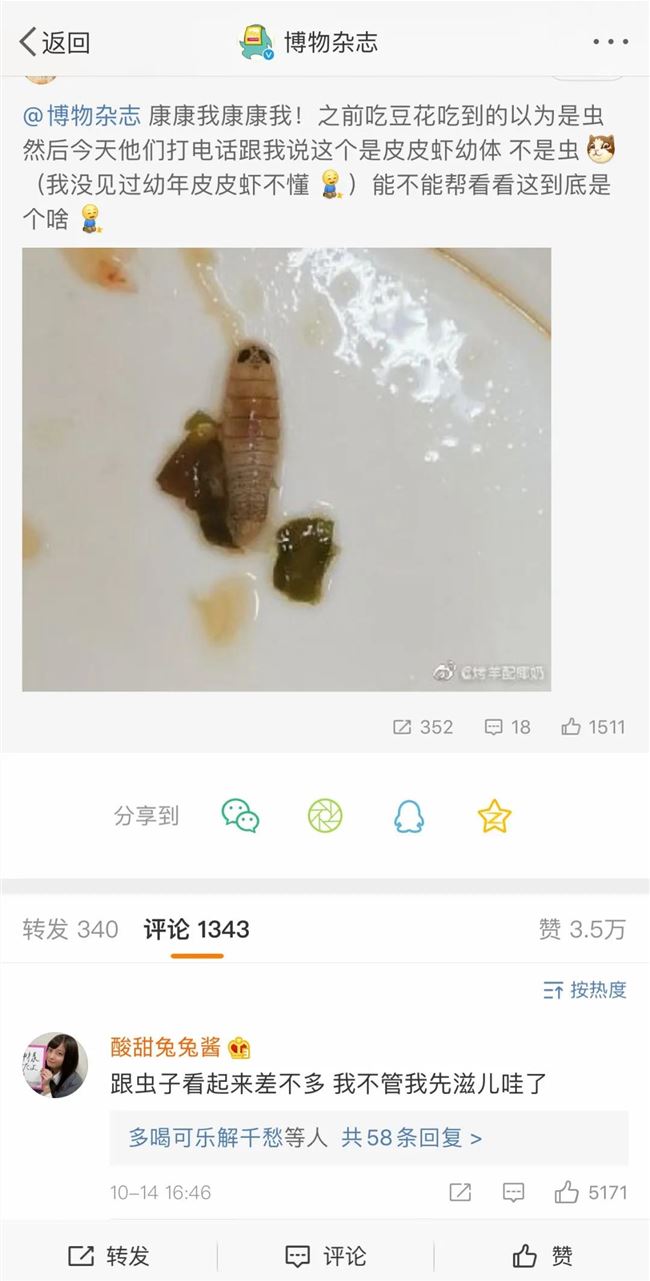
Task: Change comment sorting 按热度
Action: pos(585,990)
